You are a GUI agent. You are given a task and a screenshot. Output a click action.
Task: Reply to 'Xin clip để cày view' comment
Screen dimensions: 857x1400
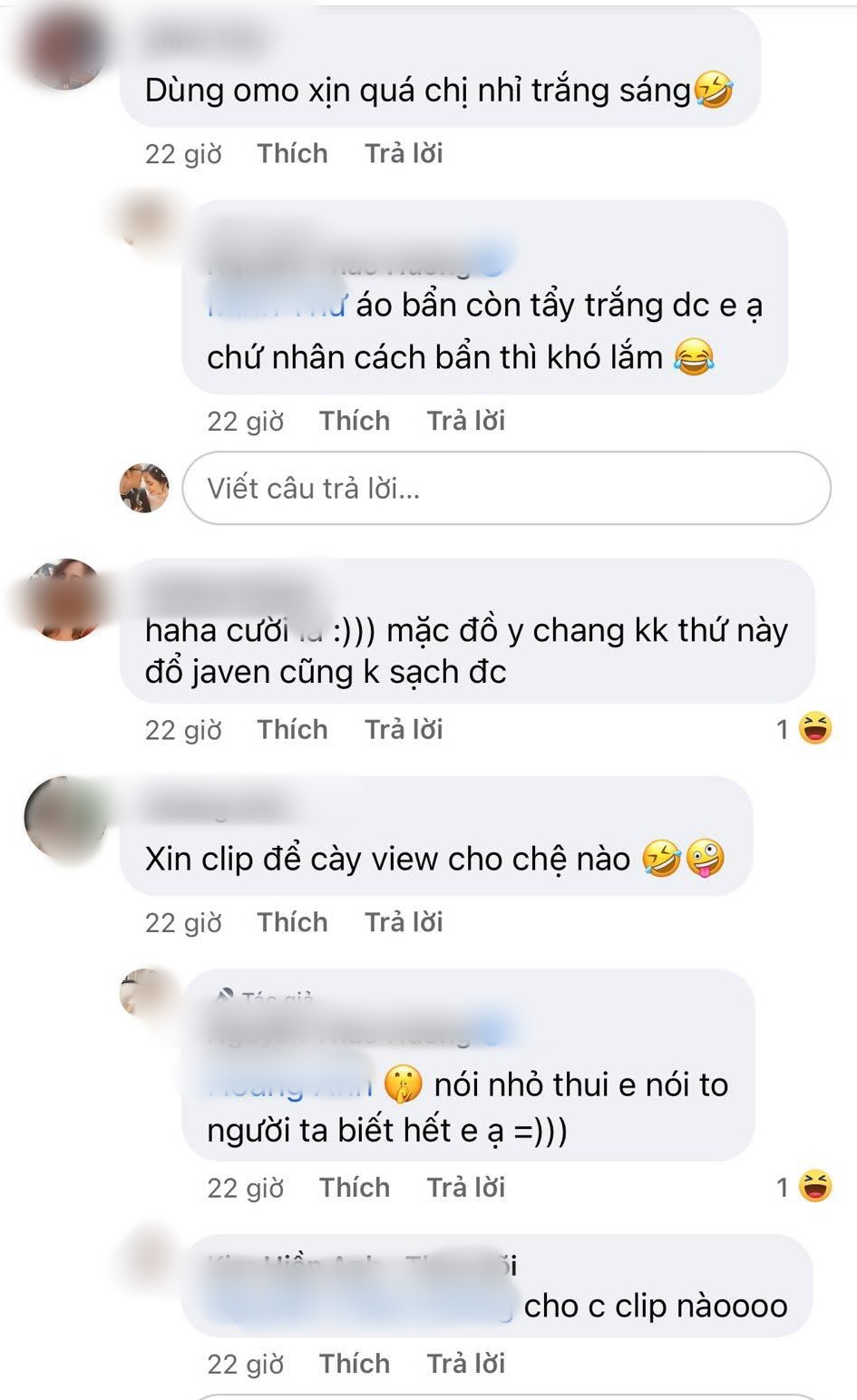pos(404,922)
